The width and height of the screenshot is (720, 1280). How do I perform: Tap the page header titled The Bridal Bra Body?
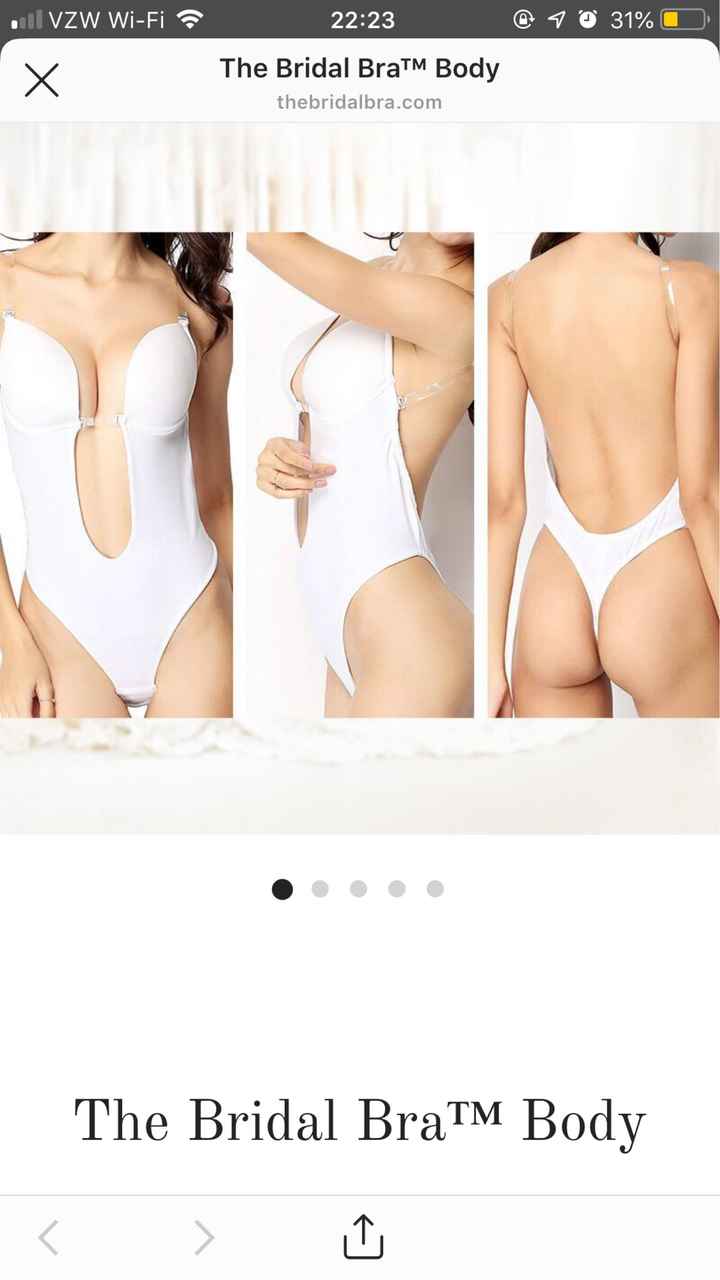coord(360,68)
